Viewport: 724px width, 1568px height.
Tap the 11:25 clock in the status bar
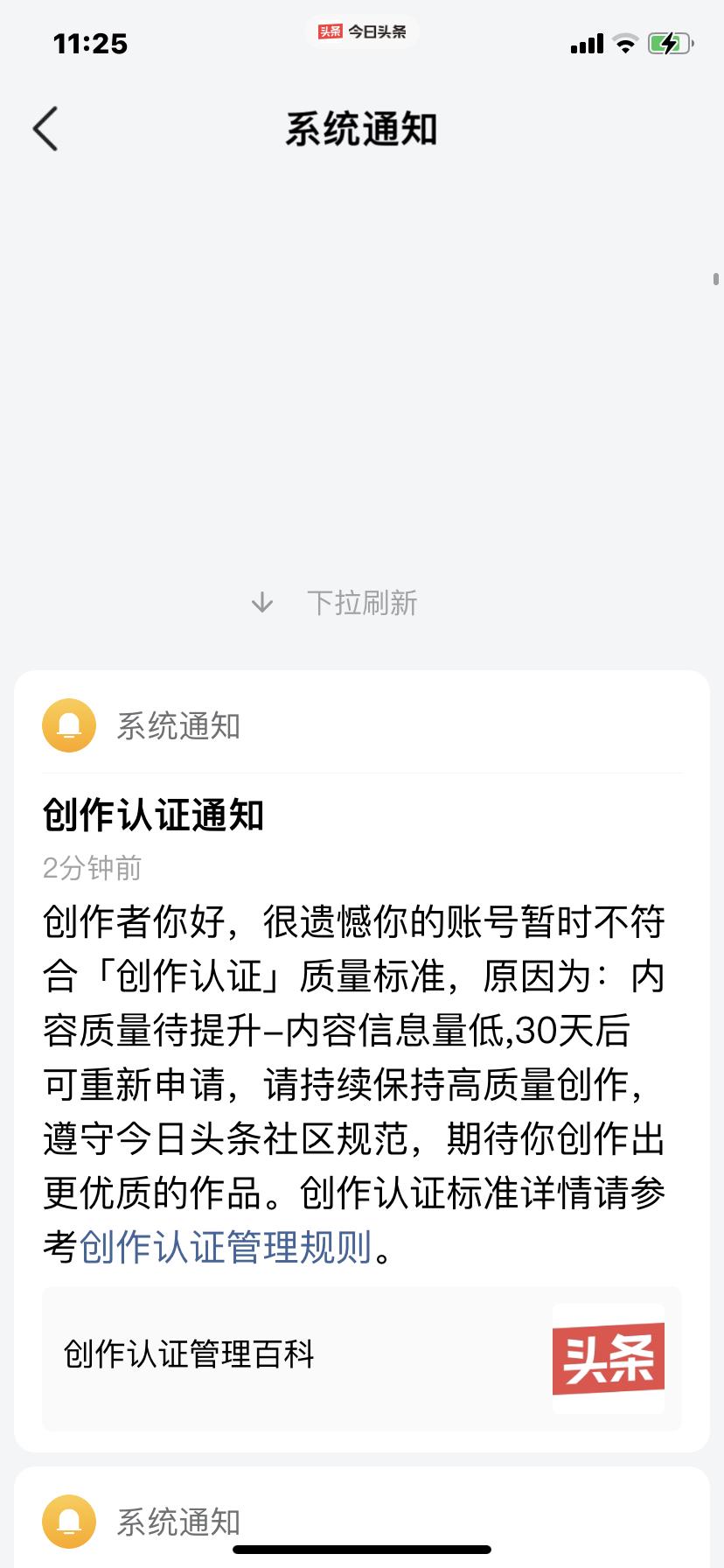tap(91, 44)
